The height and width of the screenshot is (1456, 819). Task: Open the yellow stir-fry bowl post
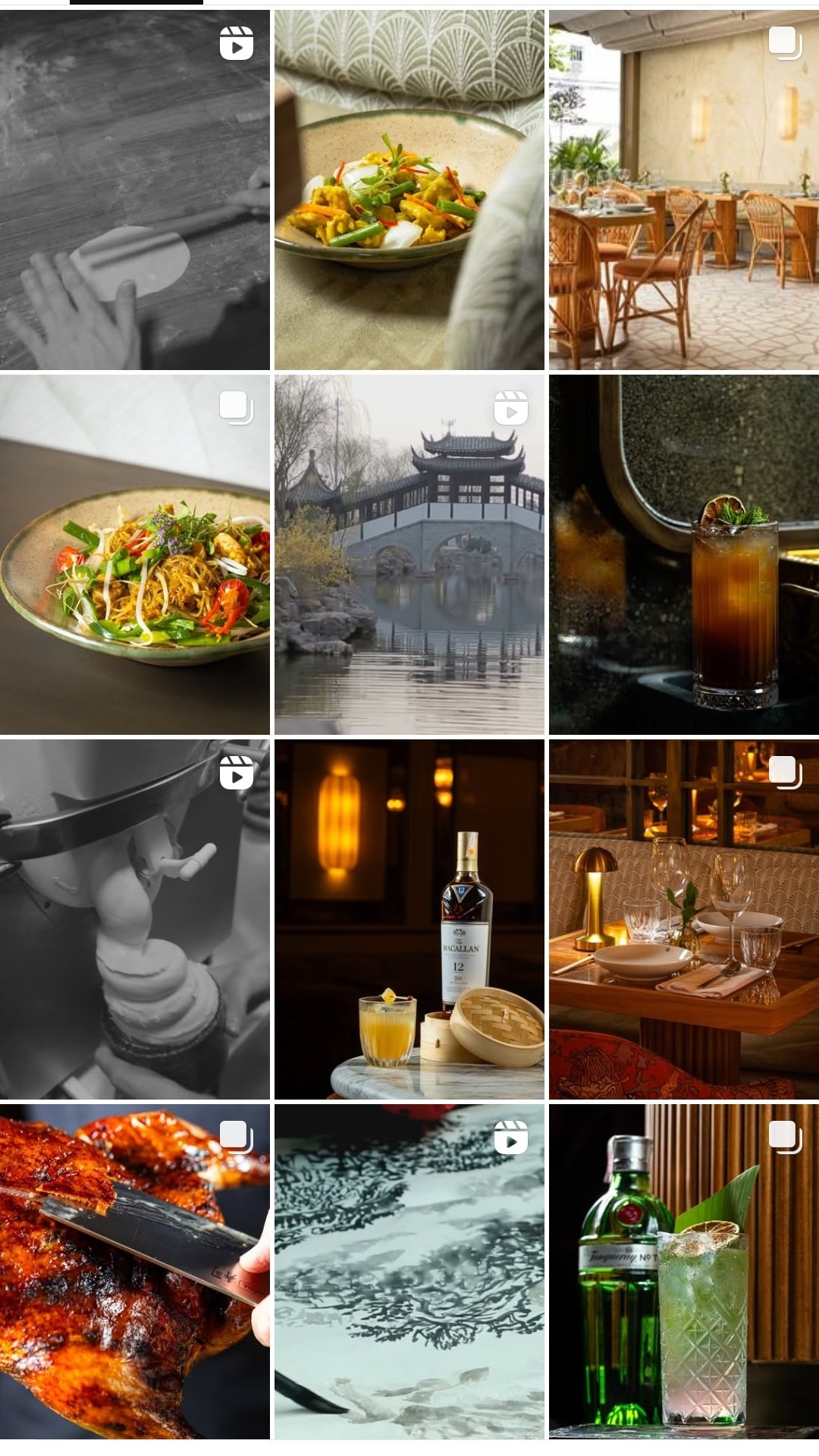pos(409,190)
